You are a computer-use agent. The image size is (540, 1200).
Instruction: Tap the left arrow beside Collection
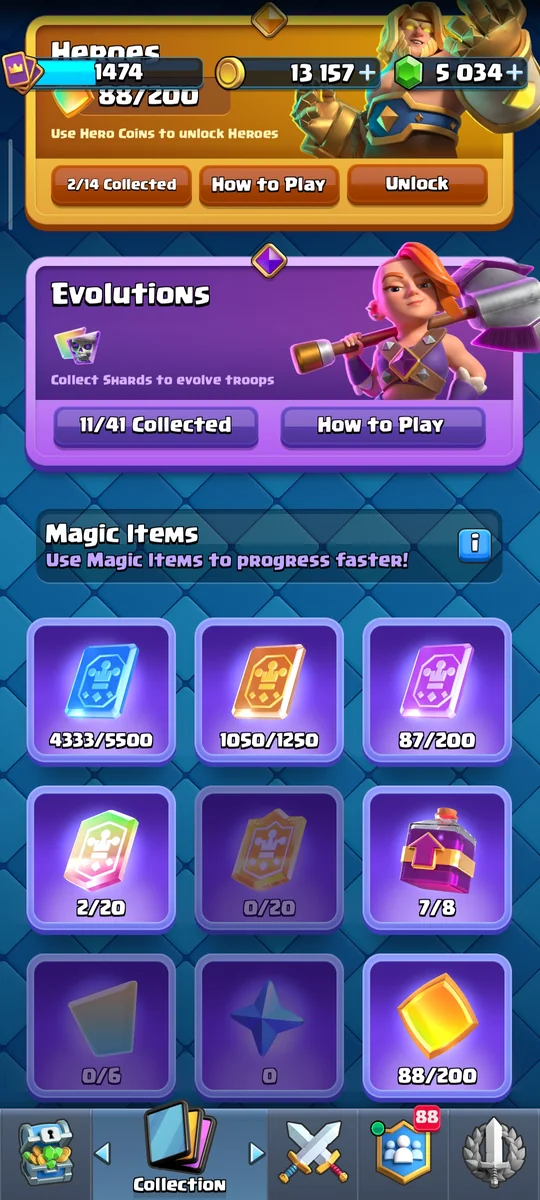click(x=102, y=1153)
